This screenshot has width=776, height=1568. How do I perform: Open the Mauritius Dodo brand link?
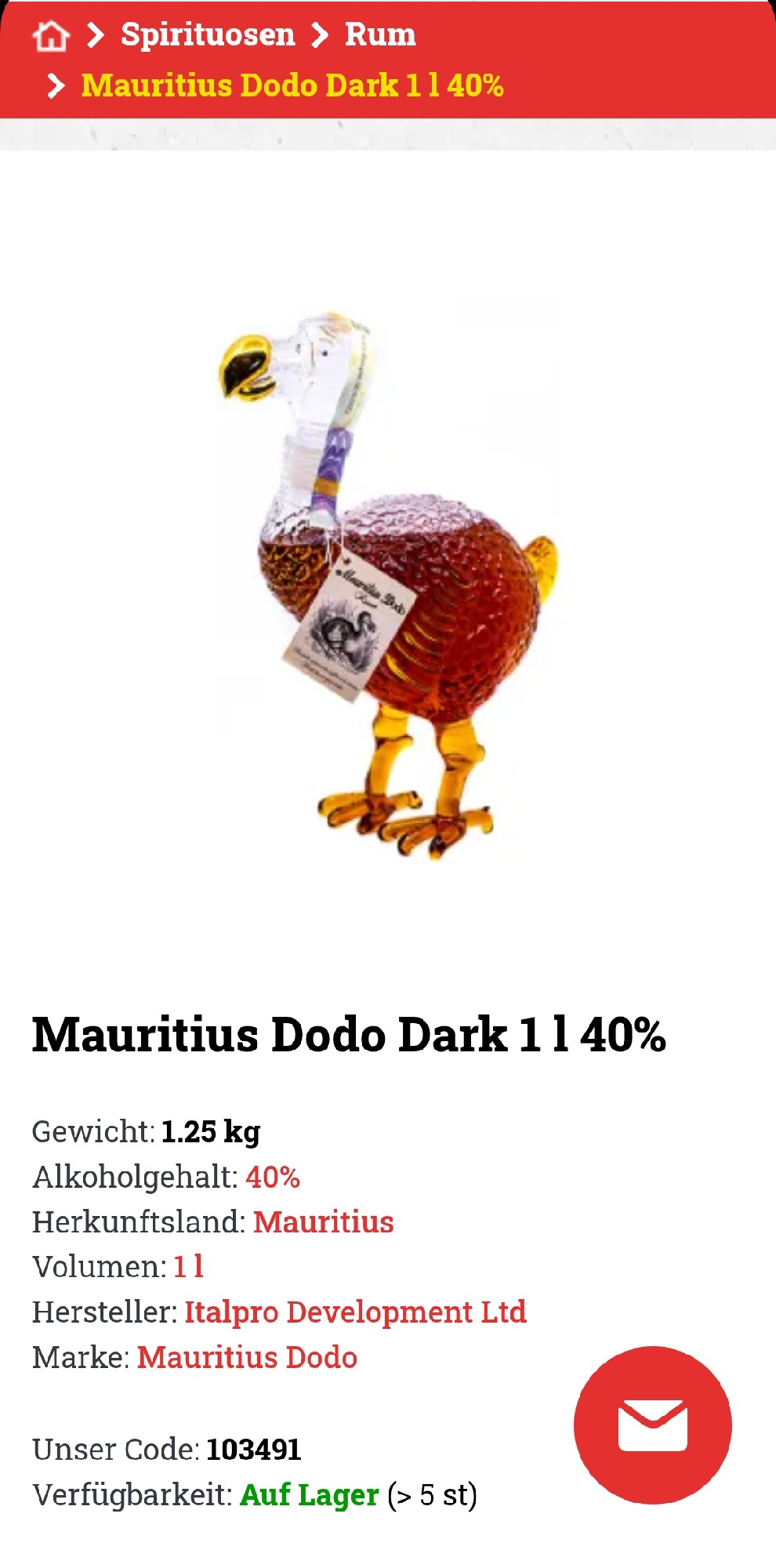(x=247, y=1357)
